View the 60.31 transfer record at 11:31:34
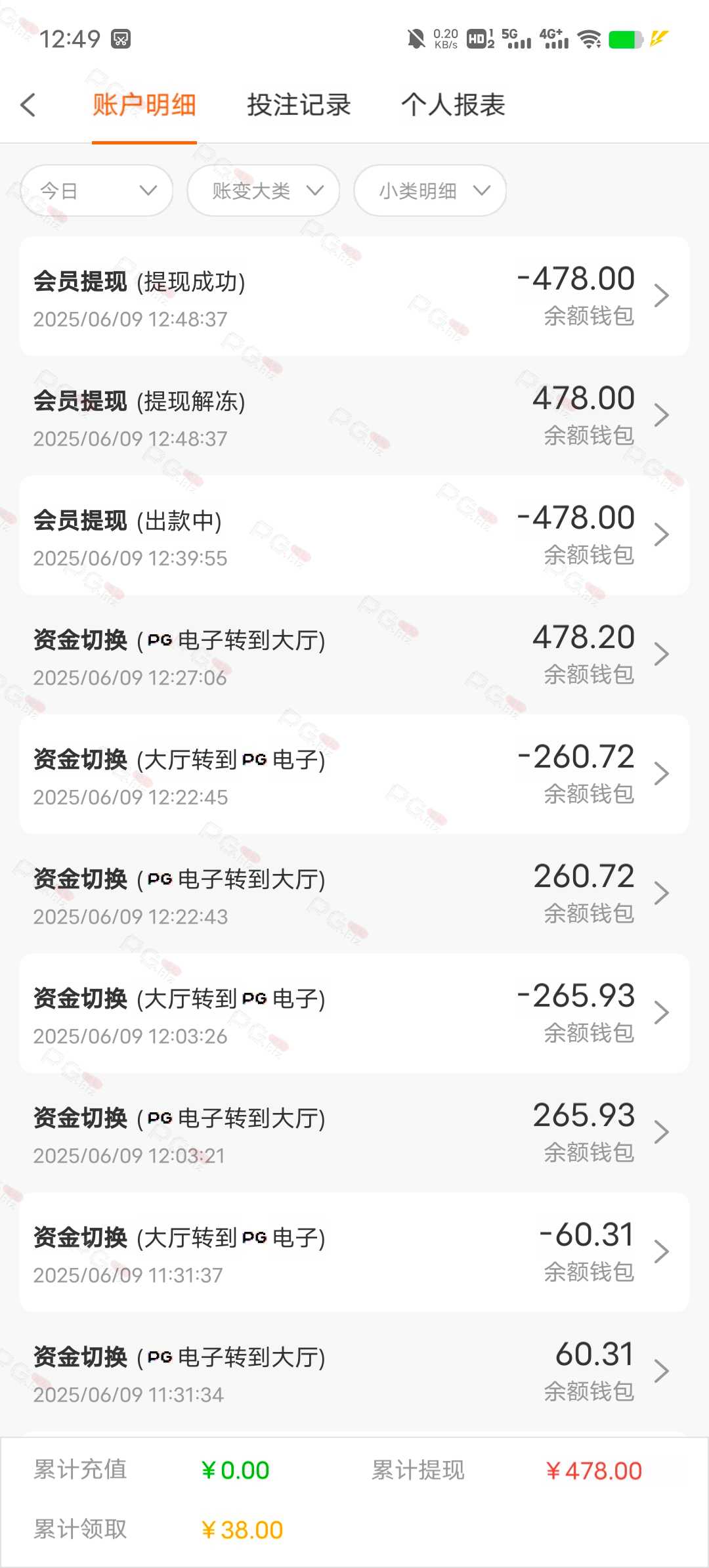The image size is (709, 1568). click(x=354, y=1372)
